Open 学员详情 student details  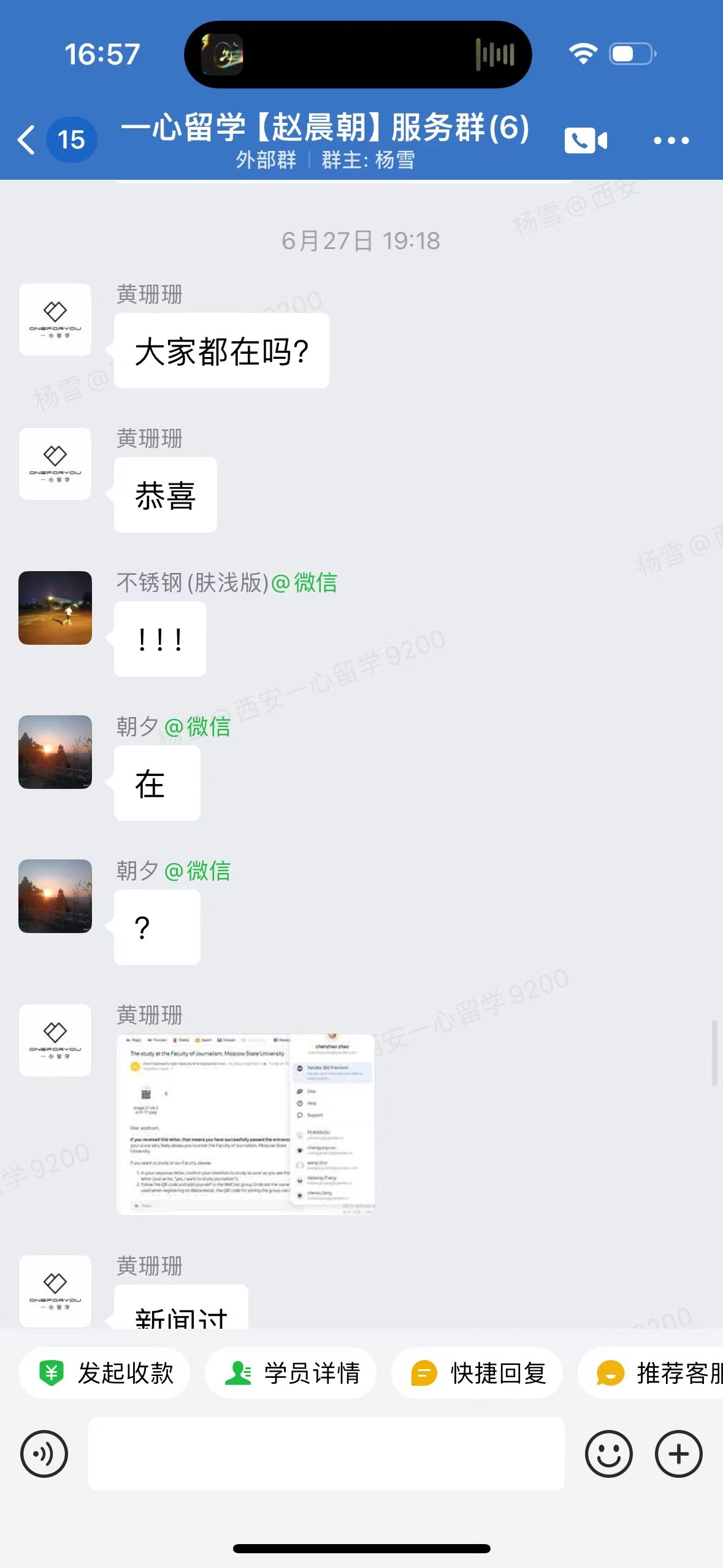pos(291,1373)
